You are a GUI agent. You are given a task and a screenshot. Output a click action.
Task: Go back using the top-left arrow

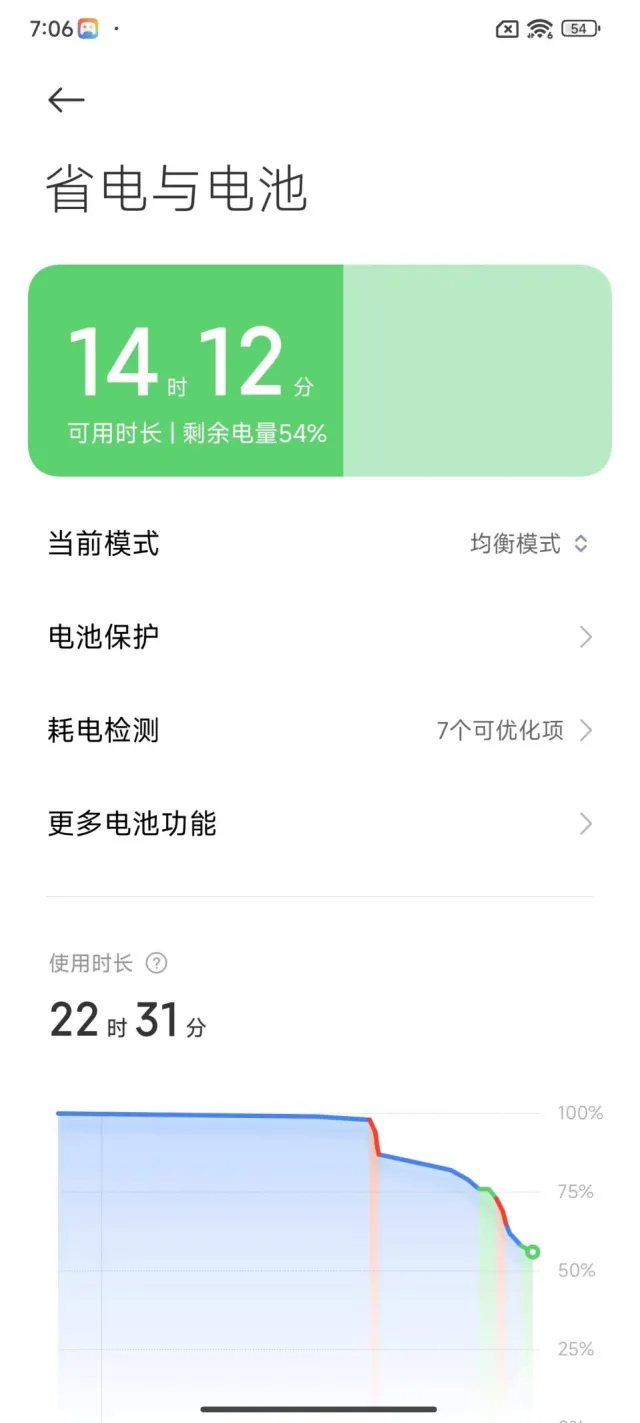[x=66, y=100]
